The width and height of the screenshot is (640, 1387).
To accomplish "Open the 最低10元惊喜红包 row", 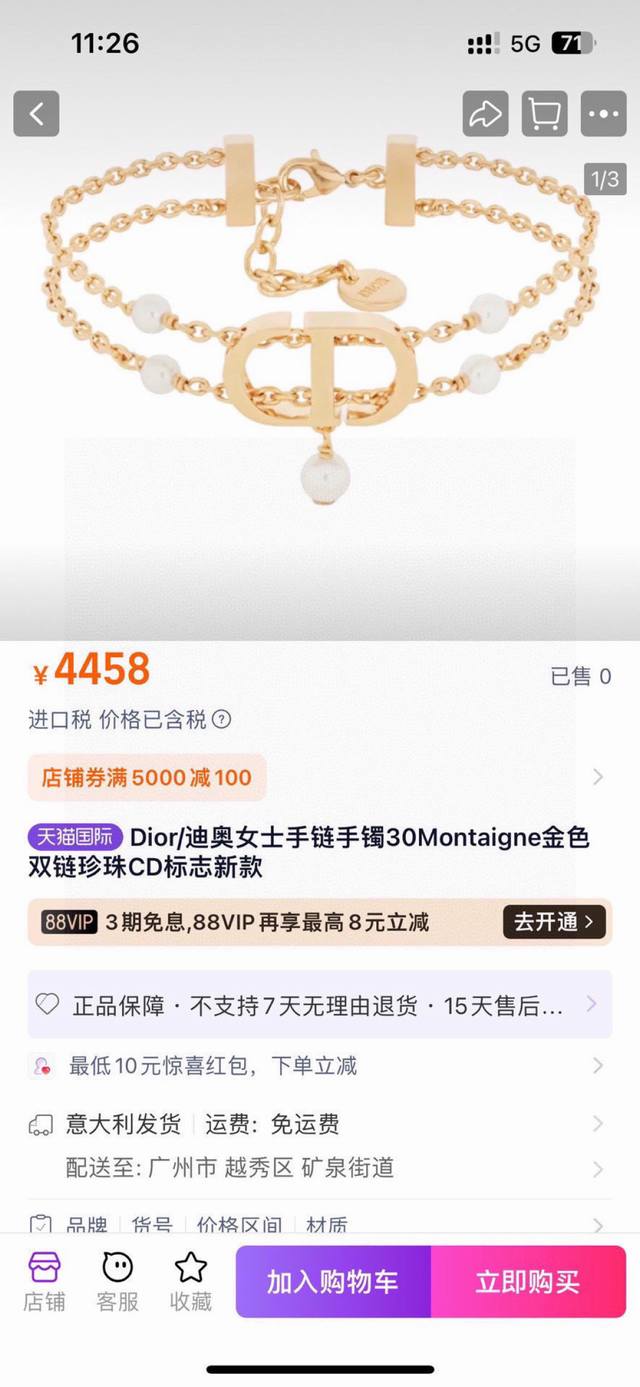I will coord(318,1066).
